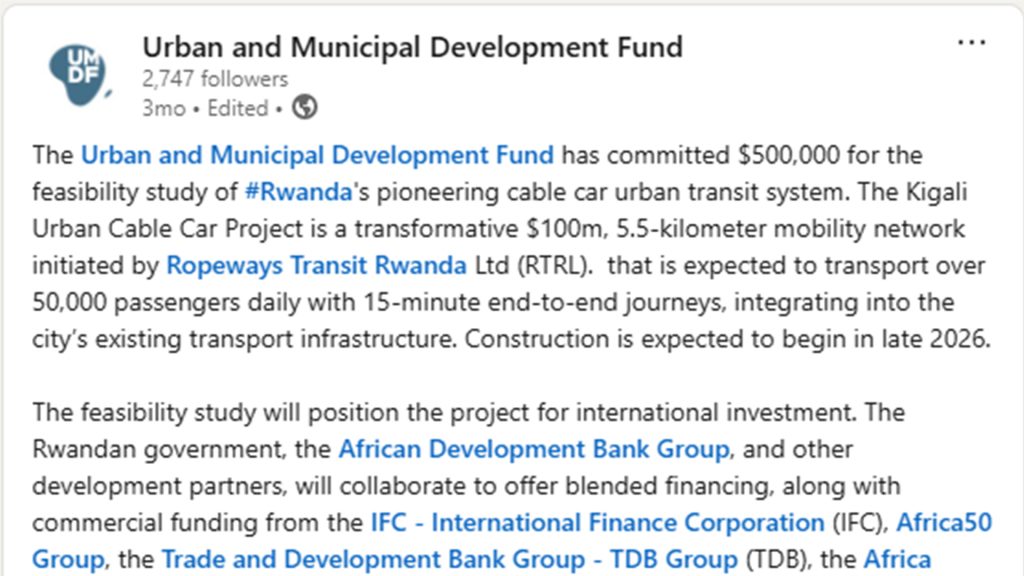Open IFC - International Finance Corporation link

(597, 522)
